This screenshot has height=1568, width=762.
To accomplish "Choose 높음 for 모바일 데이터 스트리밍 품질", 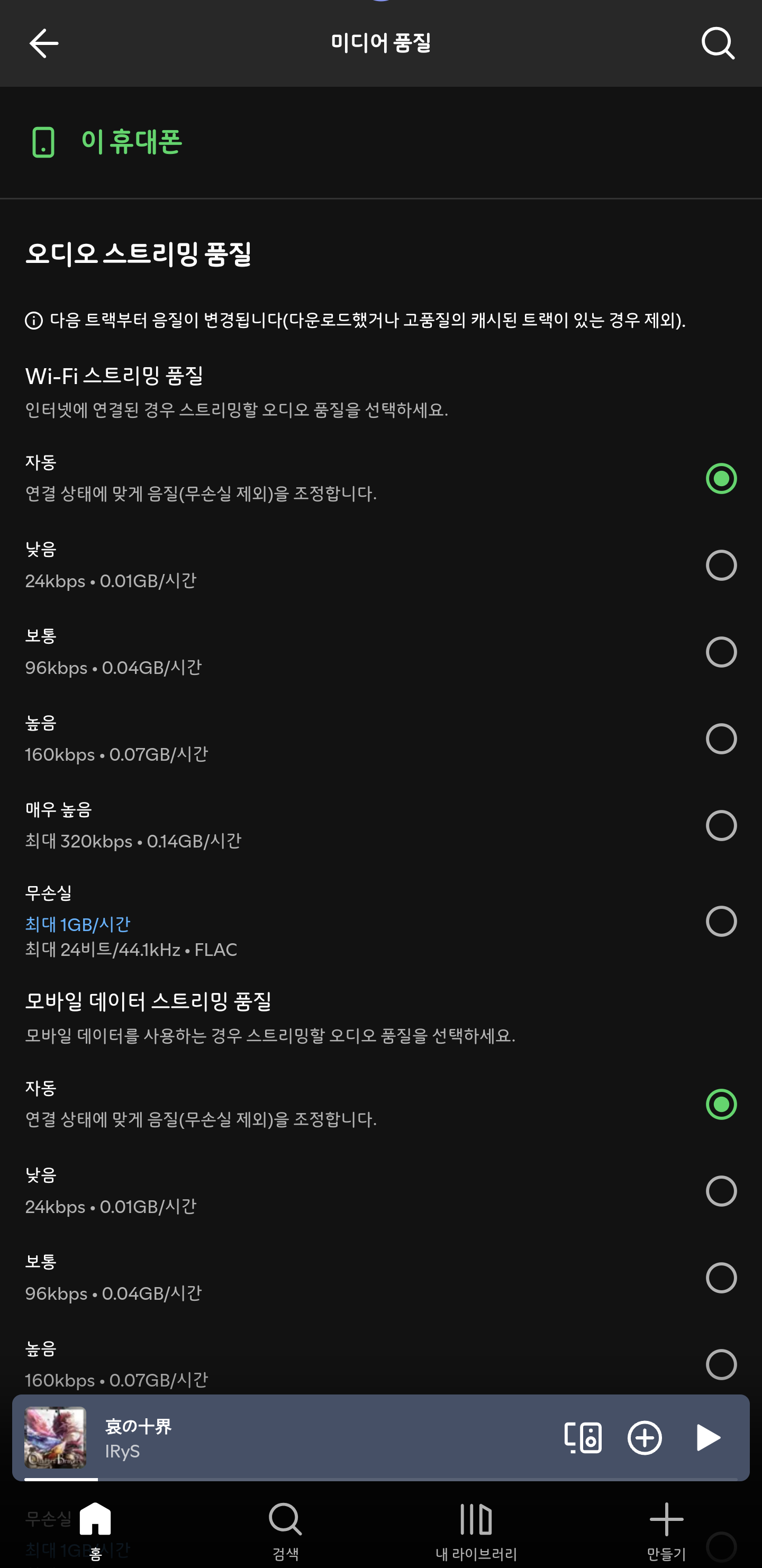I will [721, 1364].
